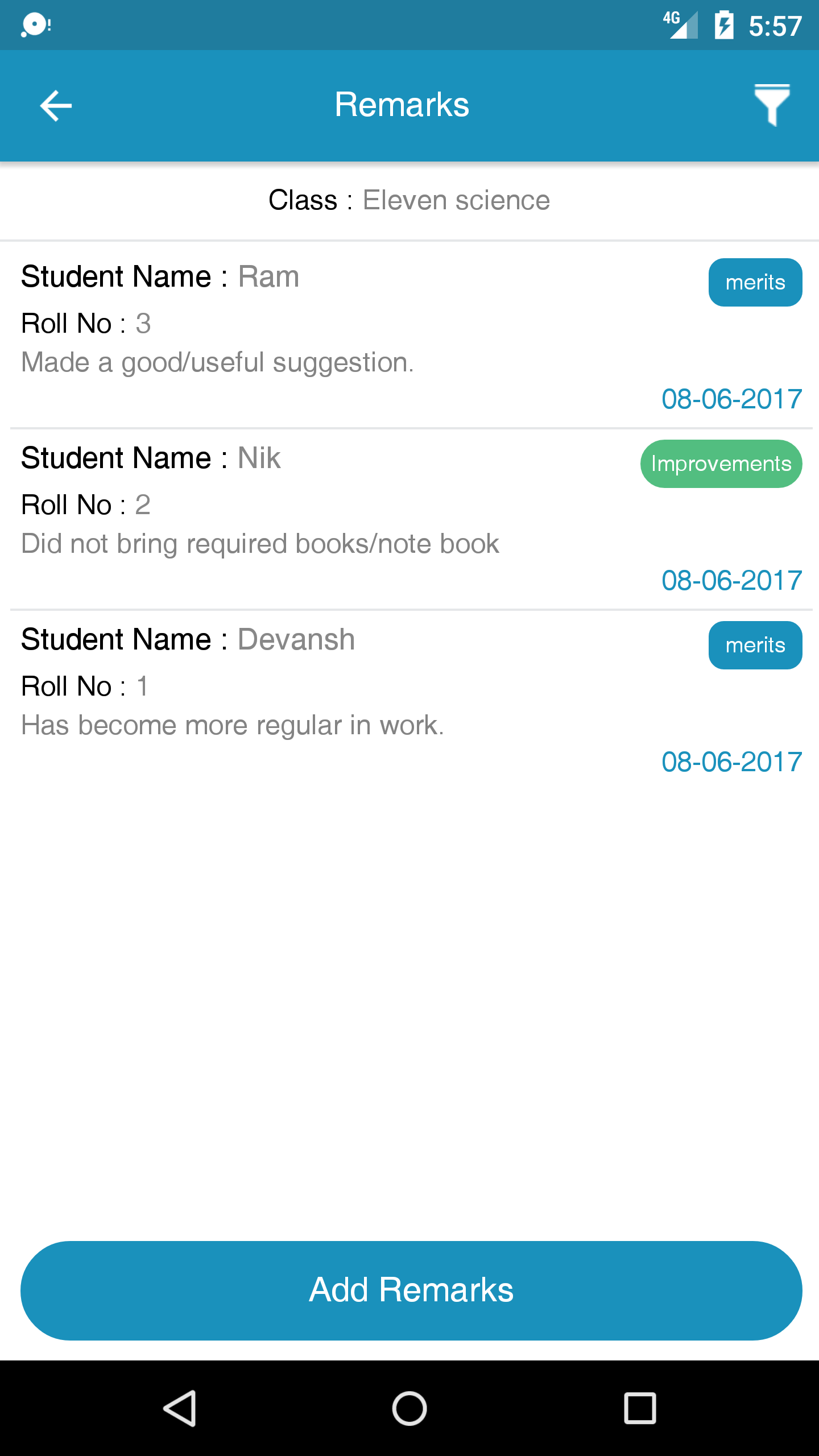This screenshot has width=819, height=1456.
Task: Open Devansh's remark entry
Action: (341, 705)
